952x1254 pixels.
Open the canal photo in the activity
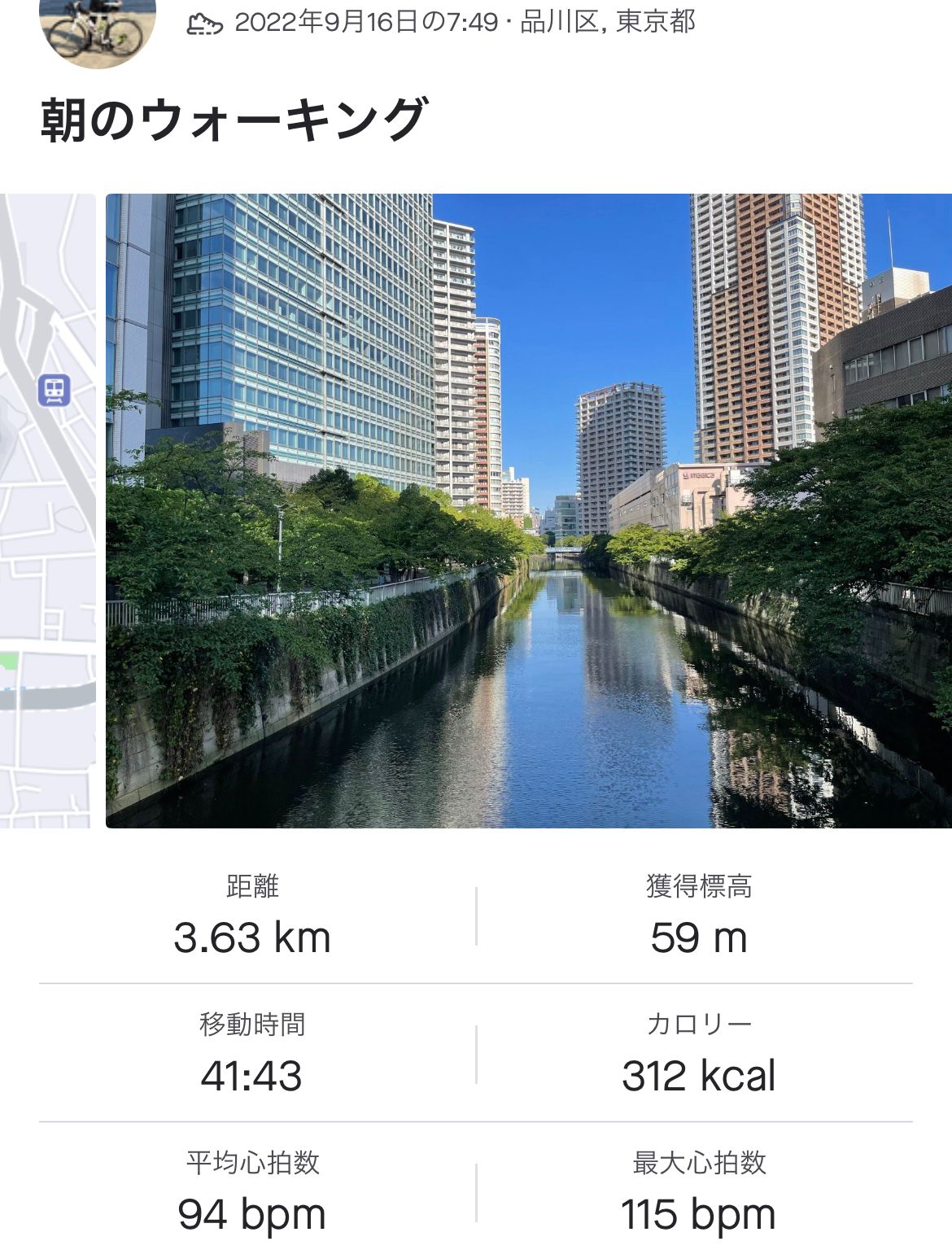pos(529,511)
